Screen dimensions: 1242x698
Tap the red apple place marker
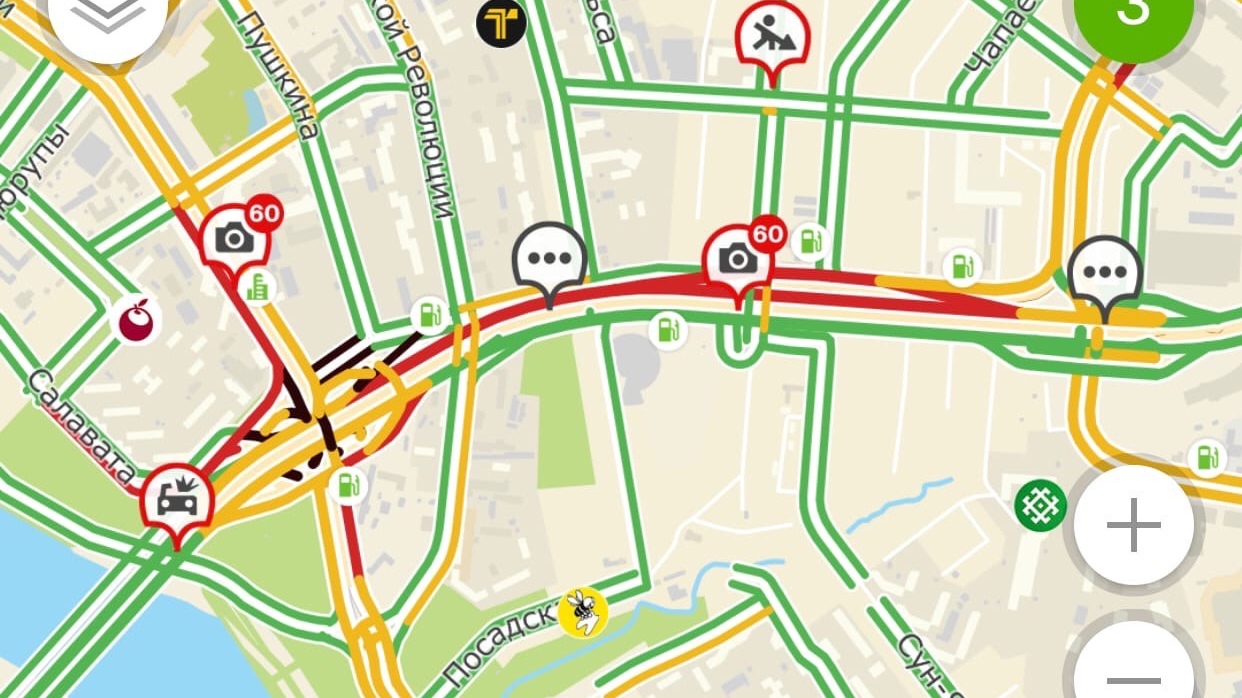(x=137, y=320)
